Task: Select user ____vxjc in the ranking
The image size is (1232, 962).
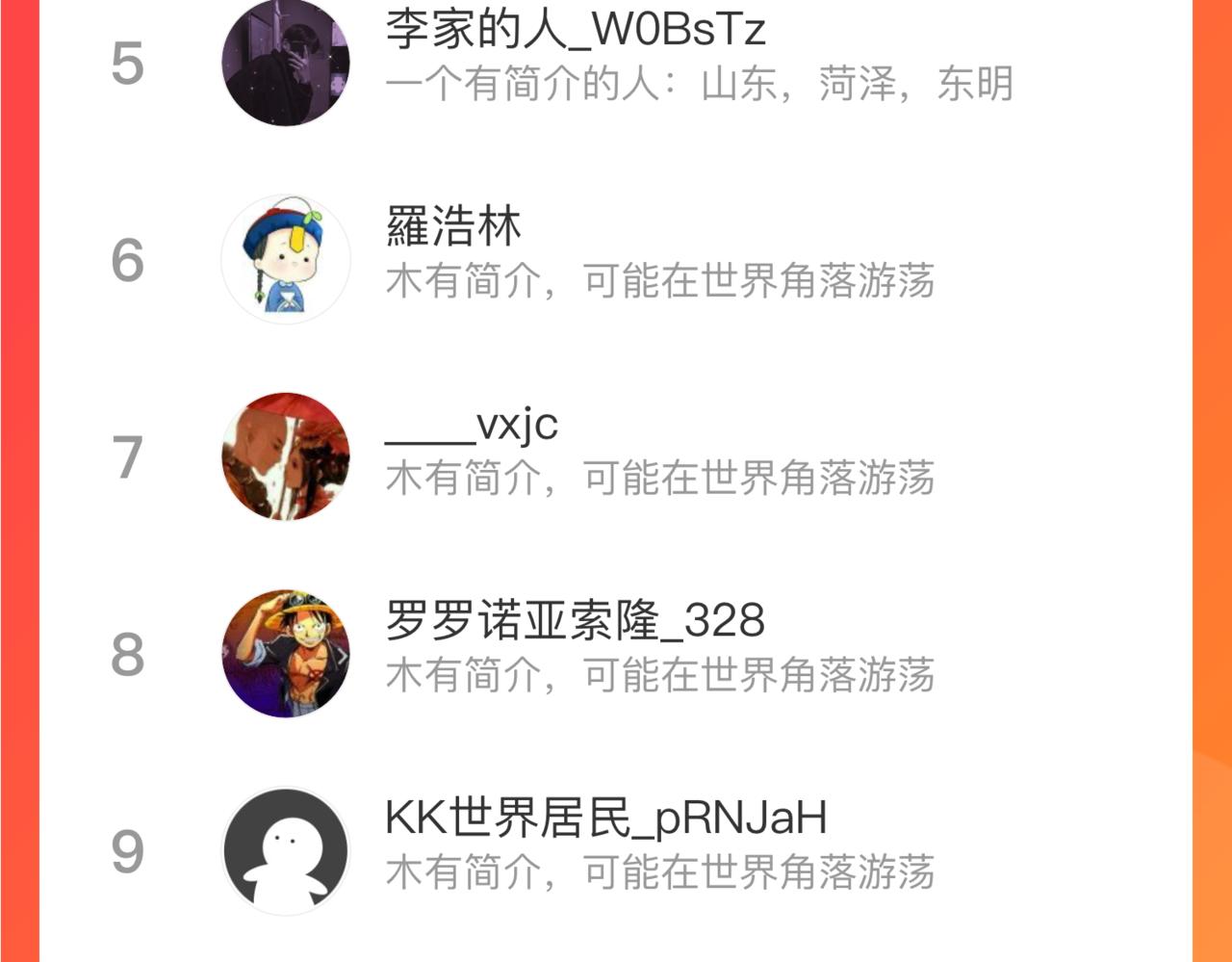Action: (x=472, y=425)
